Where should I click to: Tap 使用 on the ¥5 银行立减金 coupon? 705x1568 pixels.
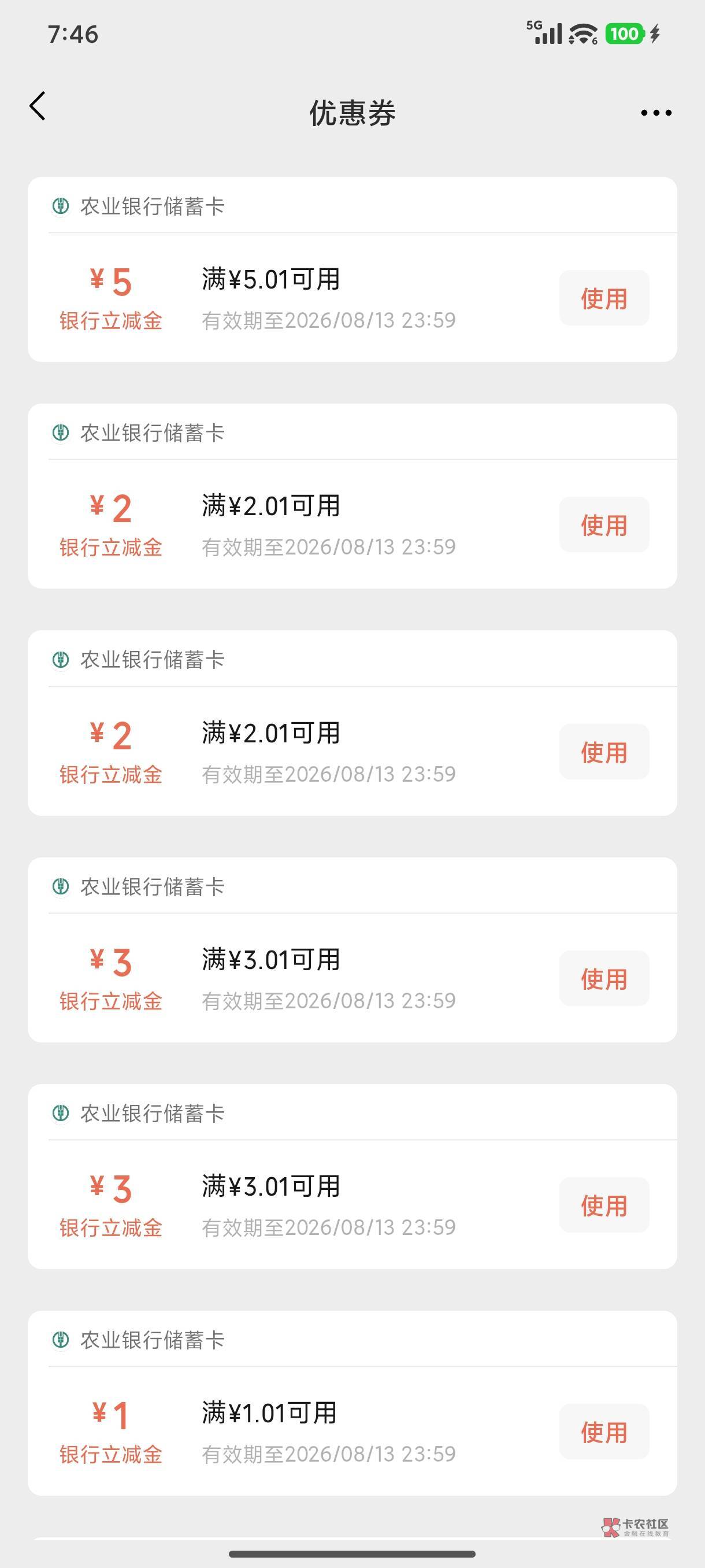[x=604, y=298]
